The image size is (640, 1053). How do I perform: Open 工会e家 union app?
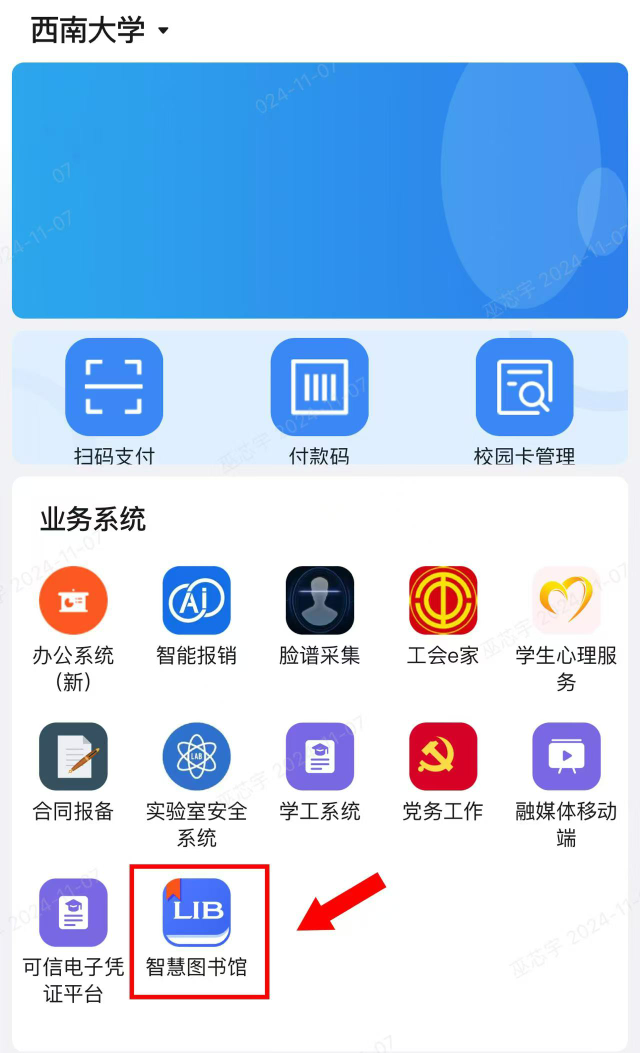click(x=443, y=601)
